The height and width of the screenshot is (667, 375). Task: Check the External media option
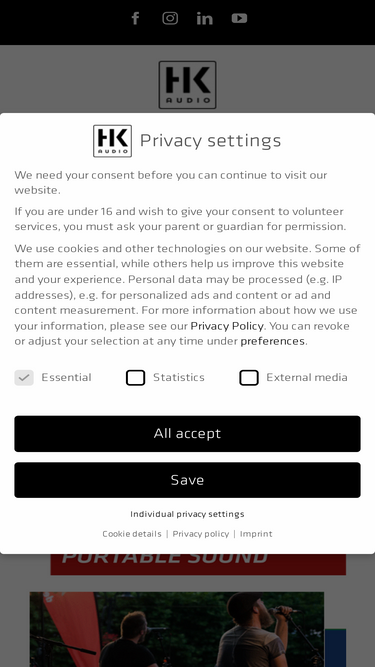tap(249, 377)
